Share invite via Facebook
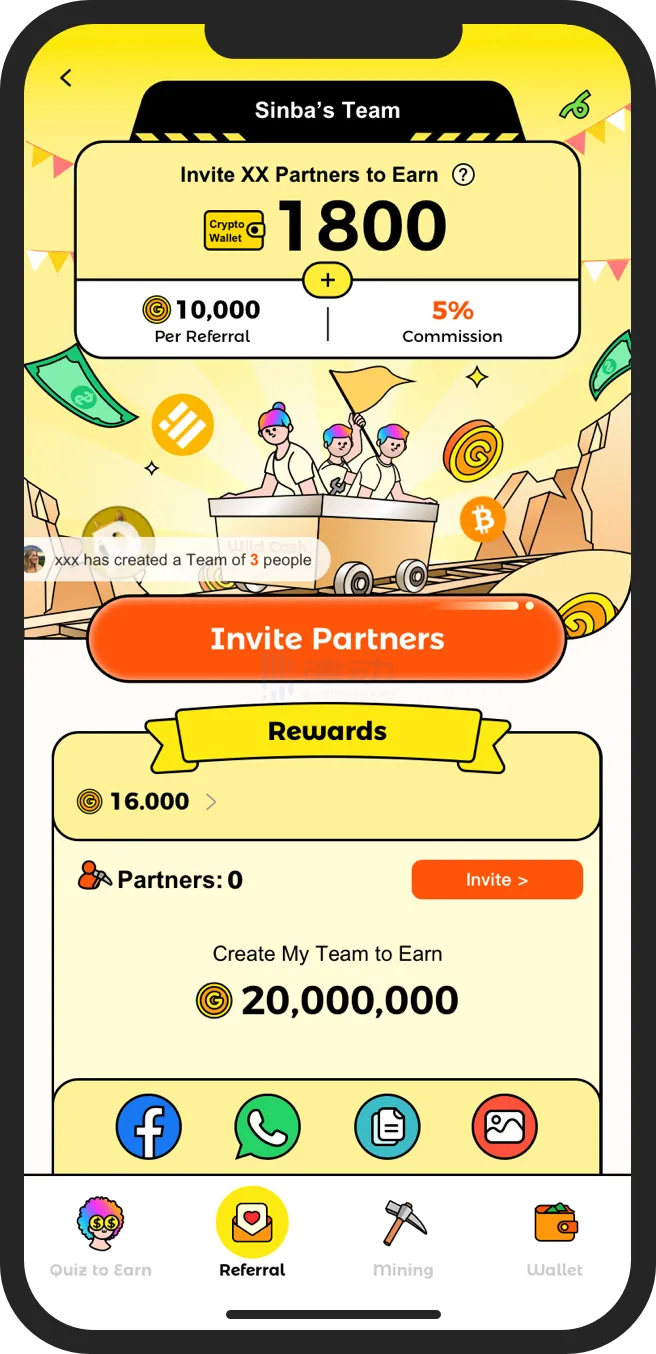Screen dimensions: 656x1354 pyautogui.click(x=149, y=1127)
